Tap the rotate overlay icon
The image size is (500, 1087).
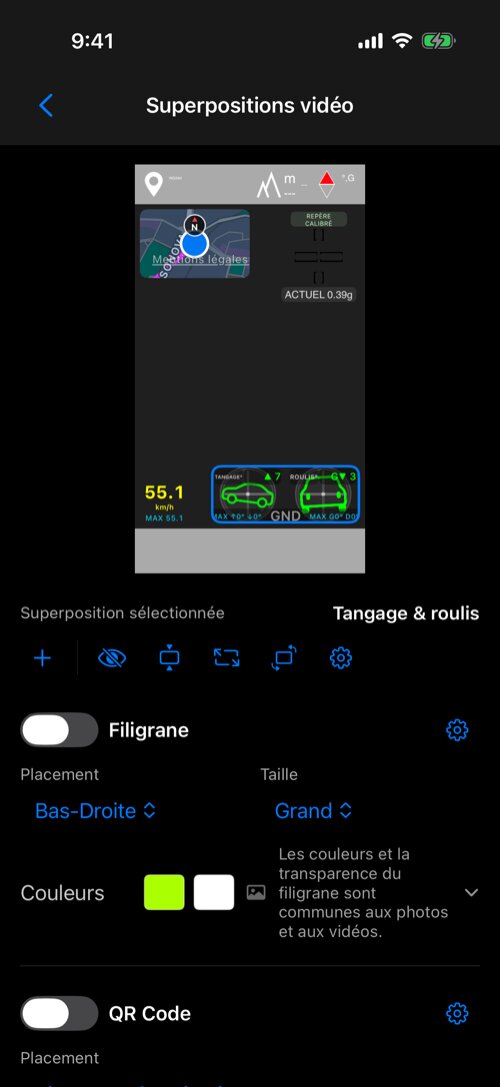click(x=284, y=658)
